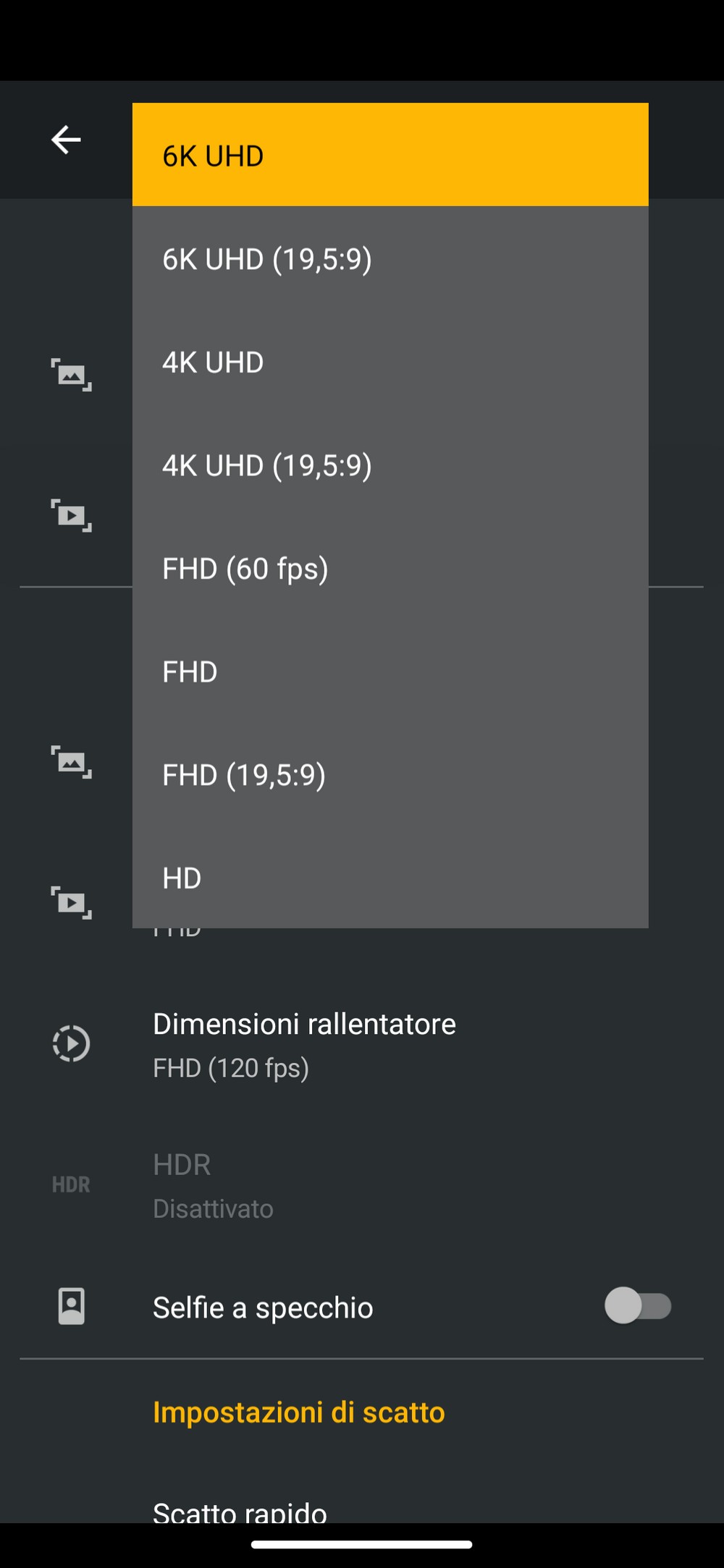
Task: Select plain FHD resolution
Action: click(390, 671)
